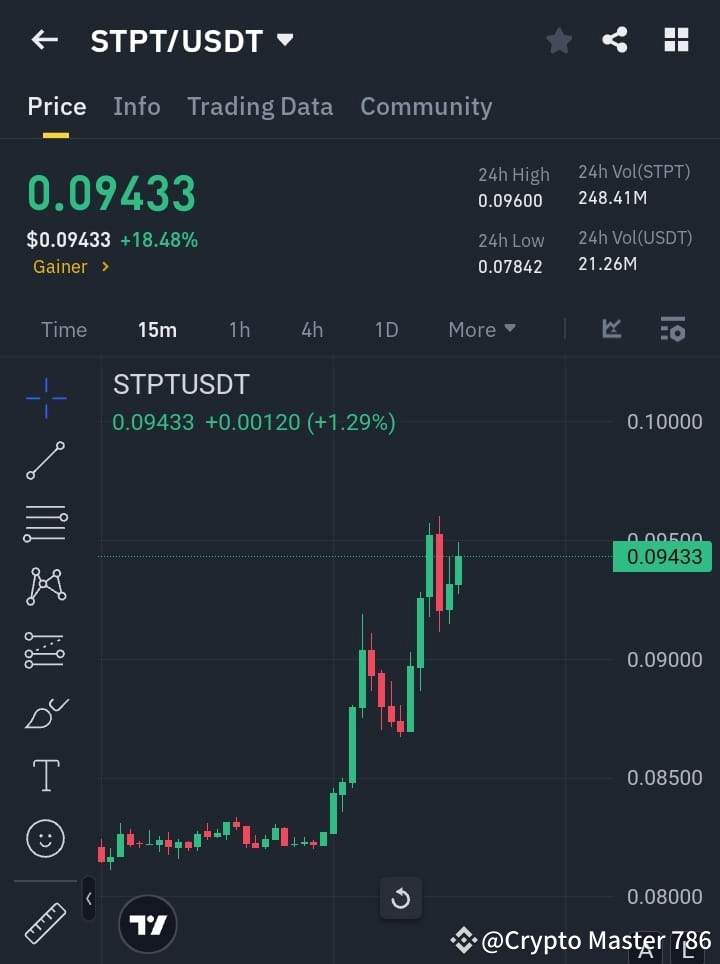The width and height of the screenshot is (720, 964).
Task: Open the emoji sticker tool
Action: tap(44, 838)
